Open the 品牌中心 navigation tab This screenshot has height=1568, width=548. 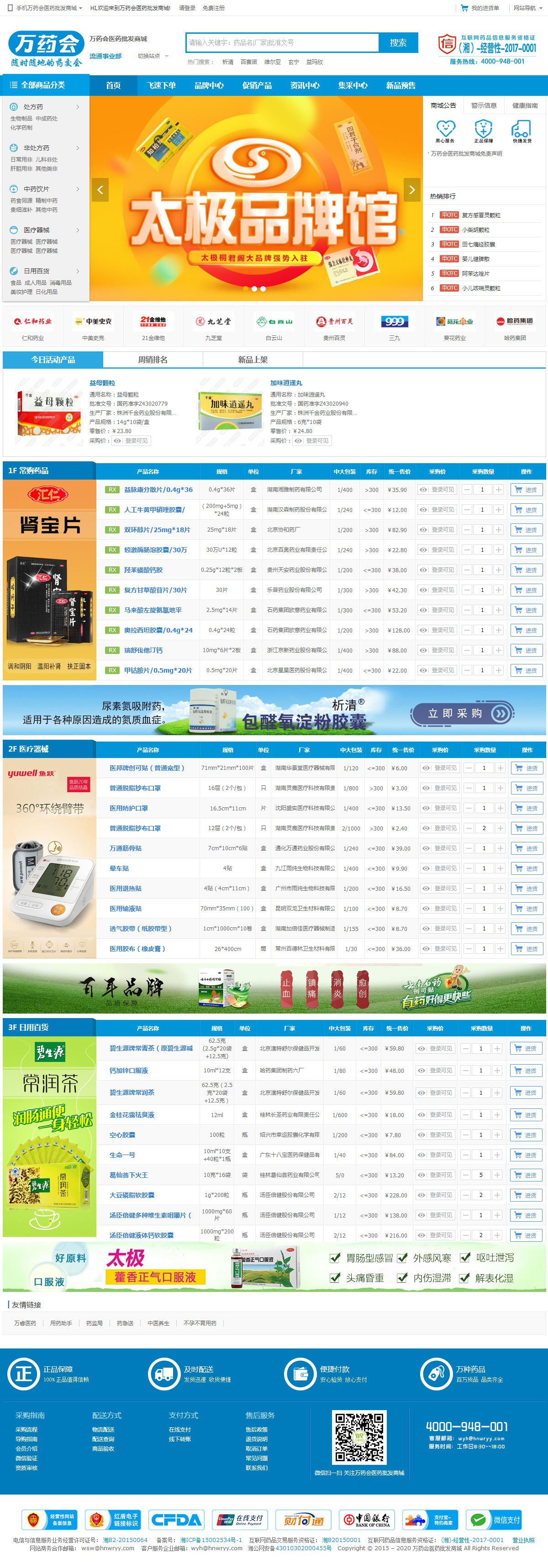pos(209,85)
